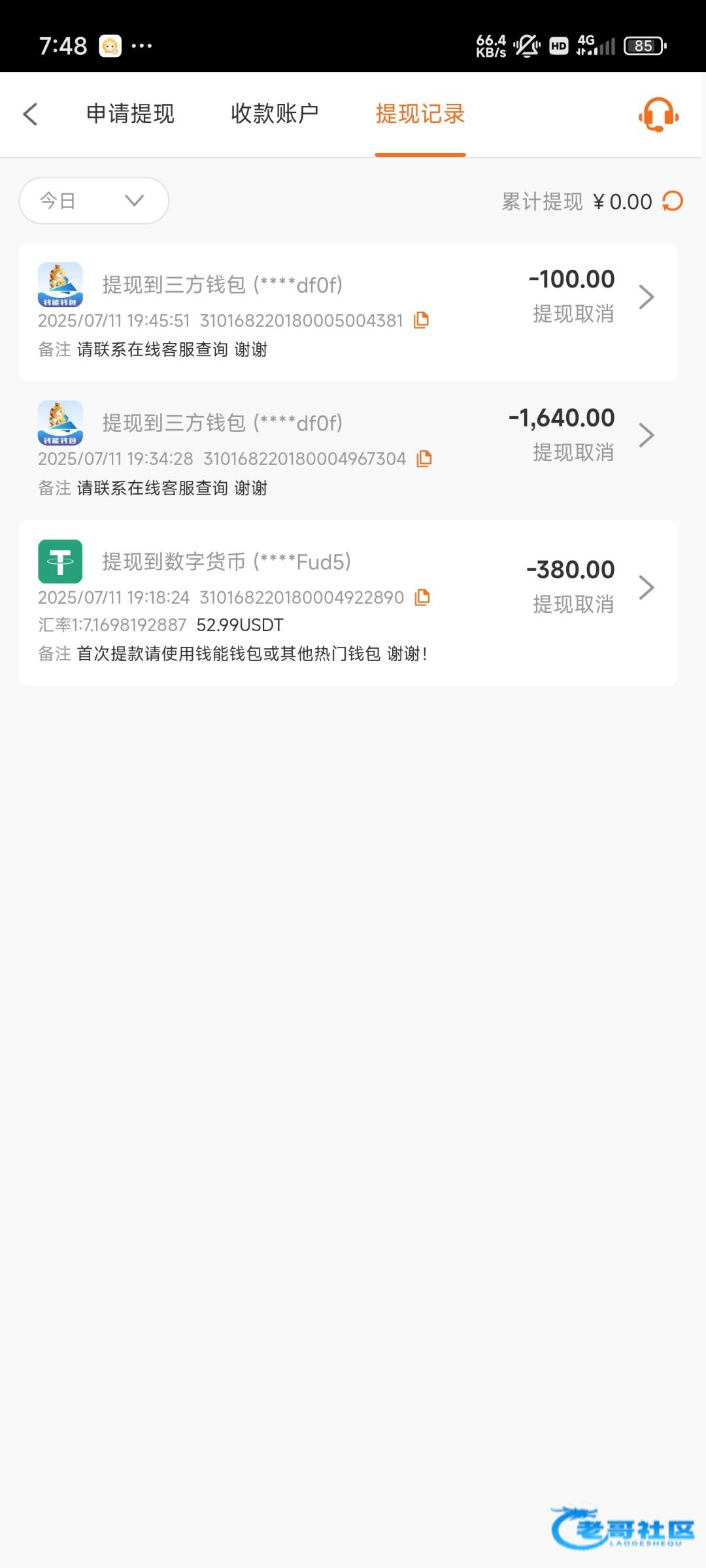The height and width of the screenshot is (1568, 706).
Task: Switch to the 收款账户 tab
Action: tap(275, 114)
